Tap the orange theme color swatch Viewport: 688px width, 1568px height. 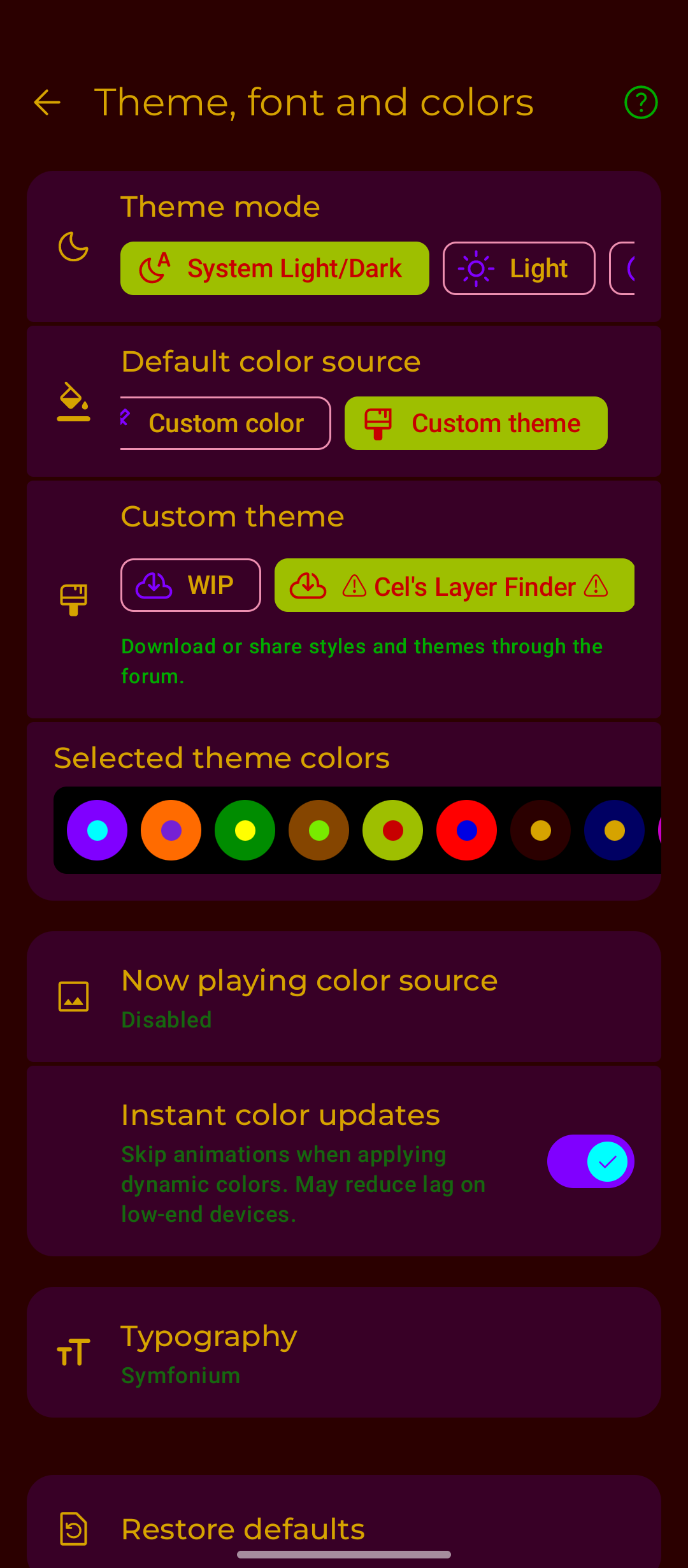point(171,831)
